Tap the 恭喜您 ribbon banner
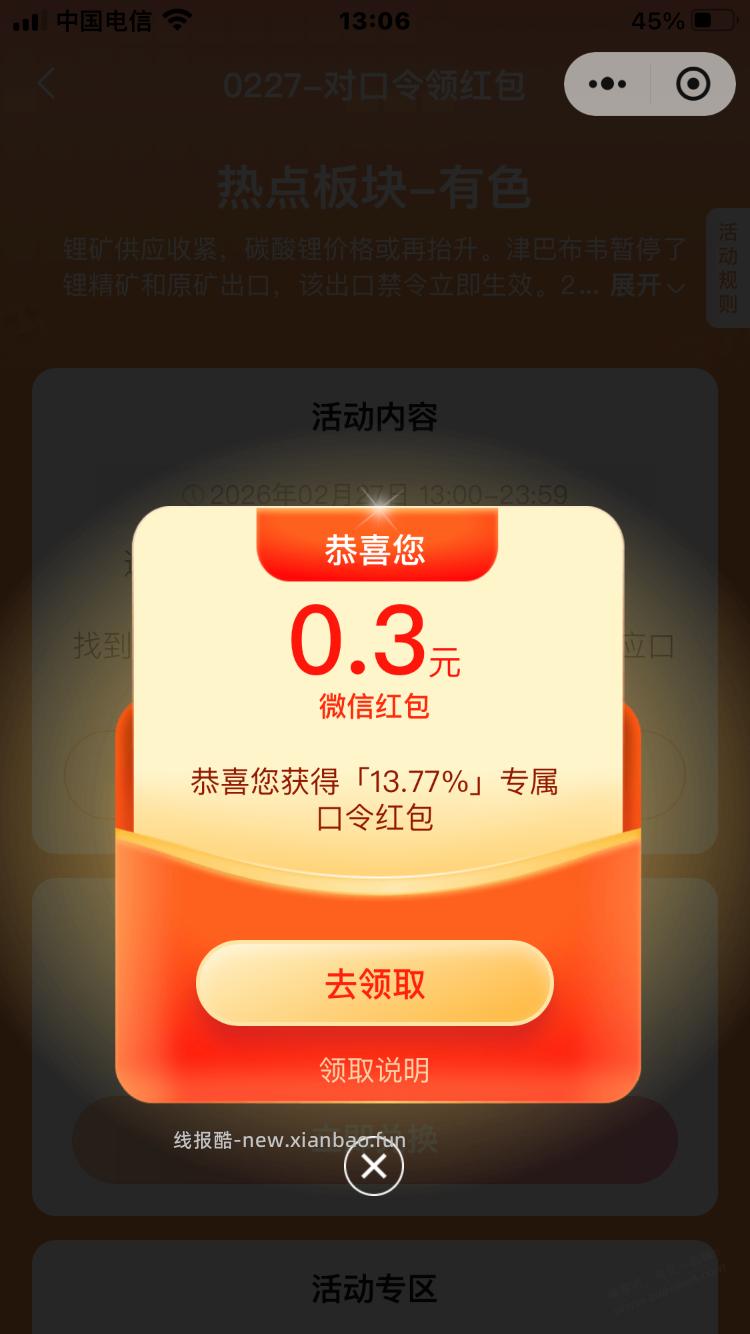This screenshot has width=750, height=1334. point(374,549)
